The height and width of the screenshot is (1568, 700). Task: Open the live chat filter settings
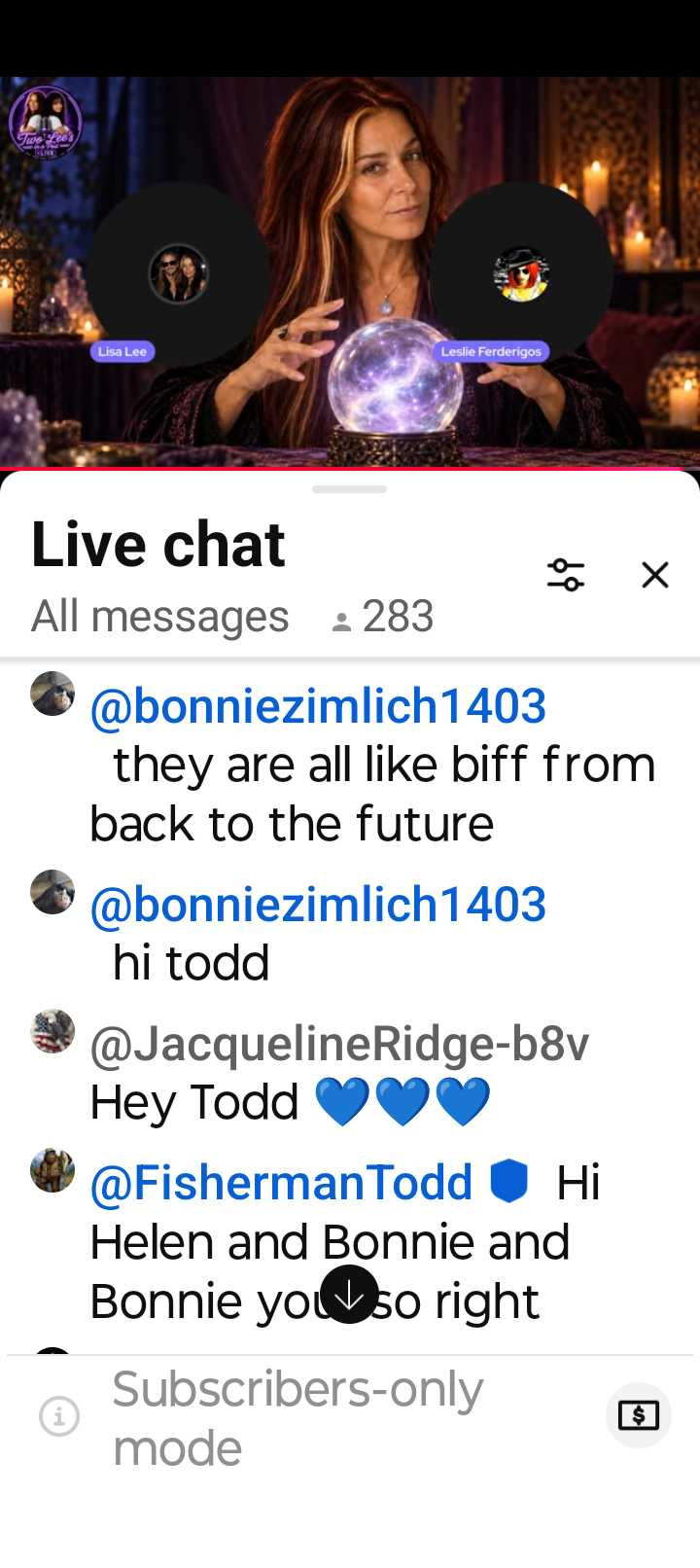point(565,574)
